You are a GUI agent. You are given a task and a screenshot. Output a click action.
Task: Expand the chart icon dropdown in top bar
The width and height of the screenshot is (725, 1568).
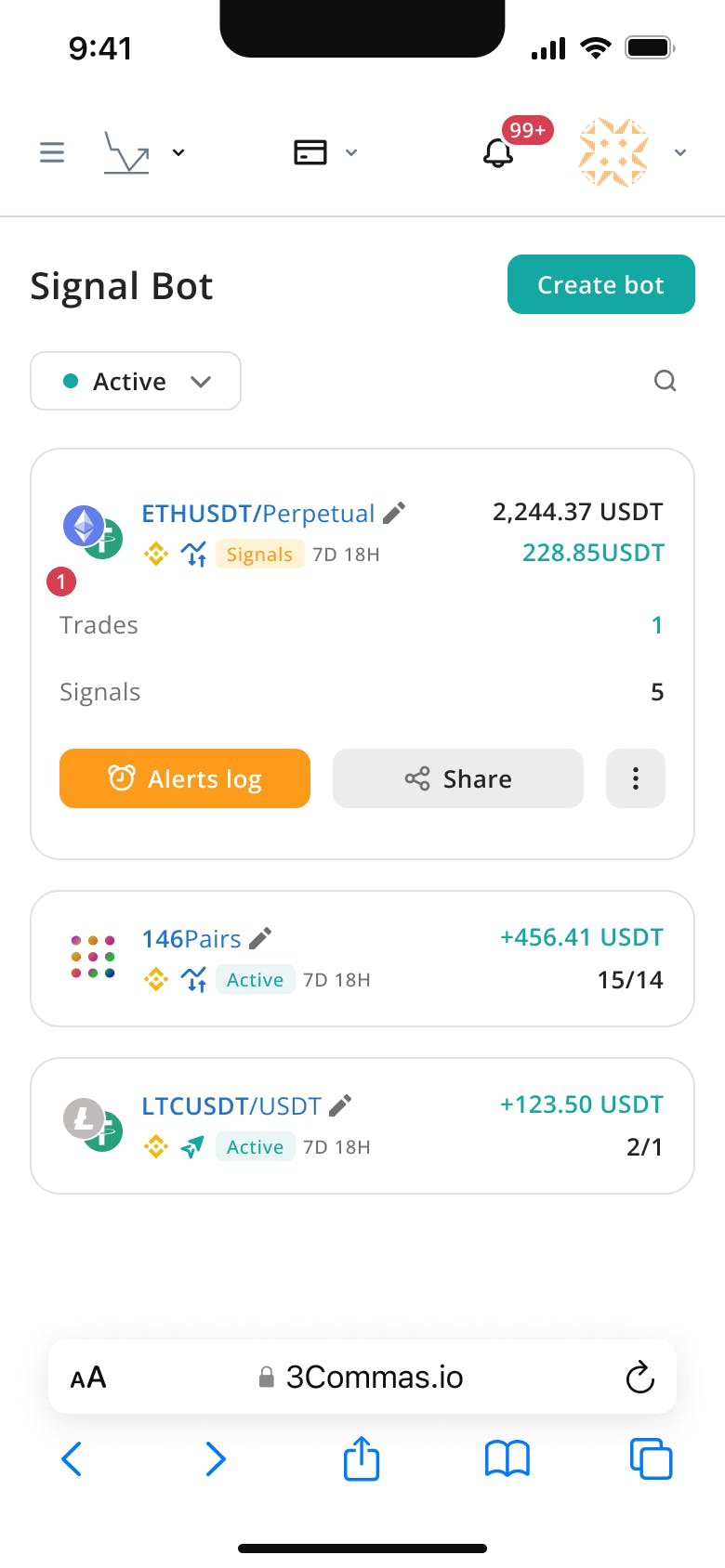coord(179,152)
